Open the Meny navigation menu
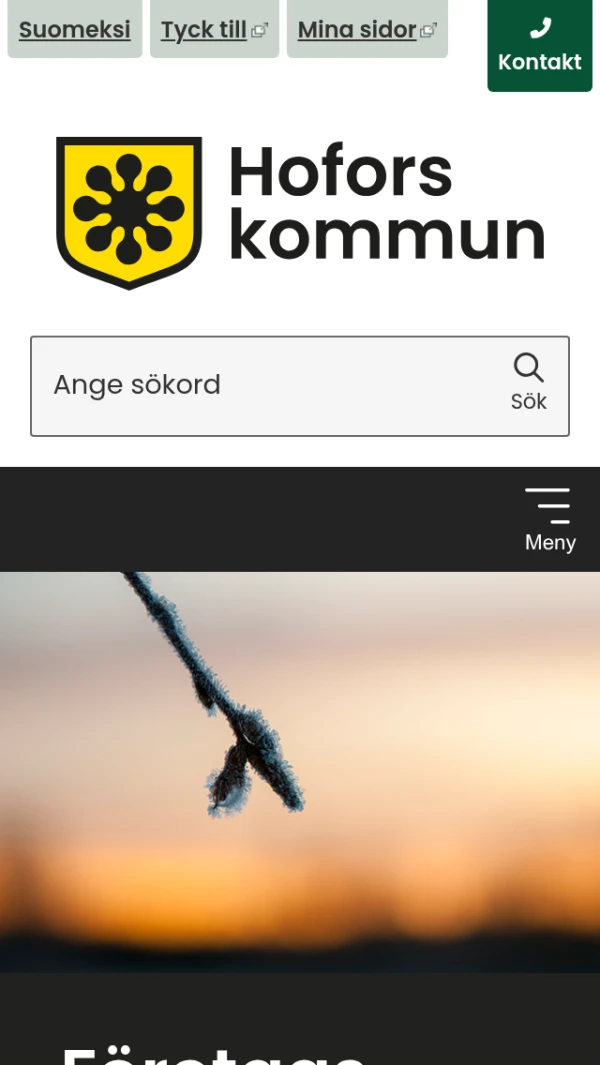 click(x=549, y=520)
